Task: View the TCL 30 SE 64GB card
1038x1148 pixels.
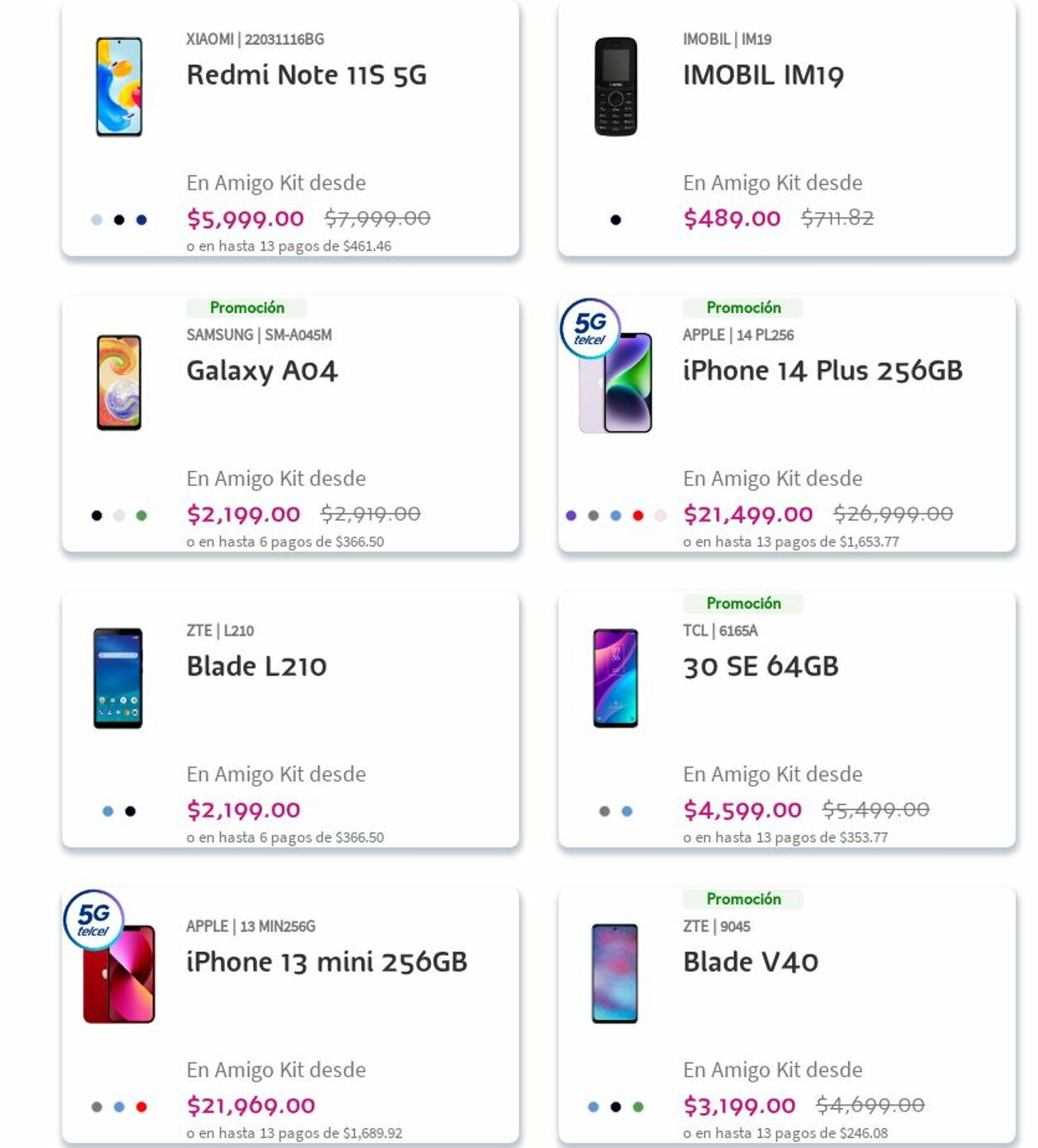Action: (x=760, y=666)
